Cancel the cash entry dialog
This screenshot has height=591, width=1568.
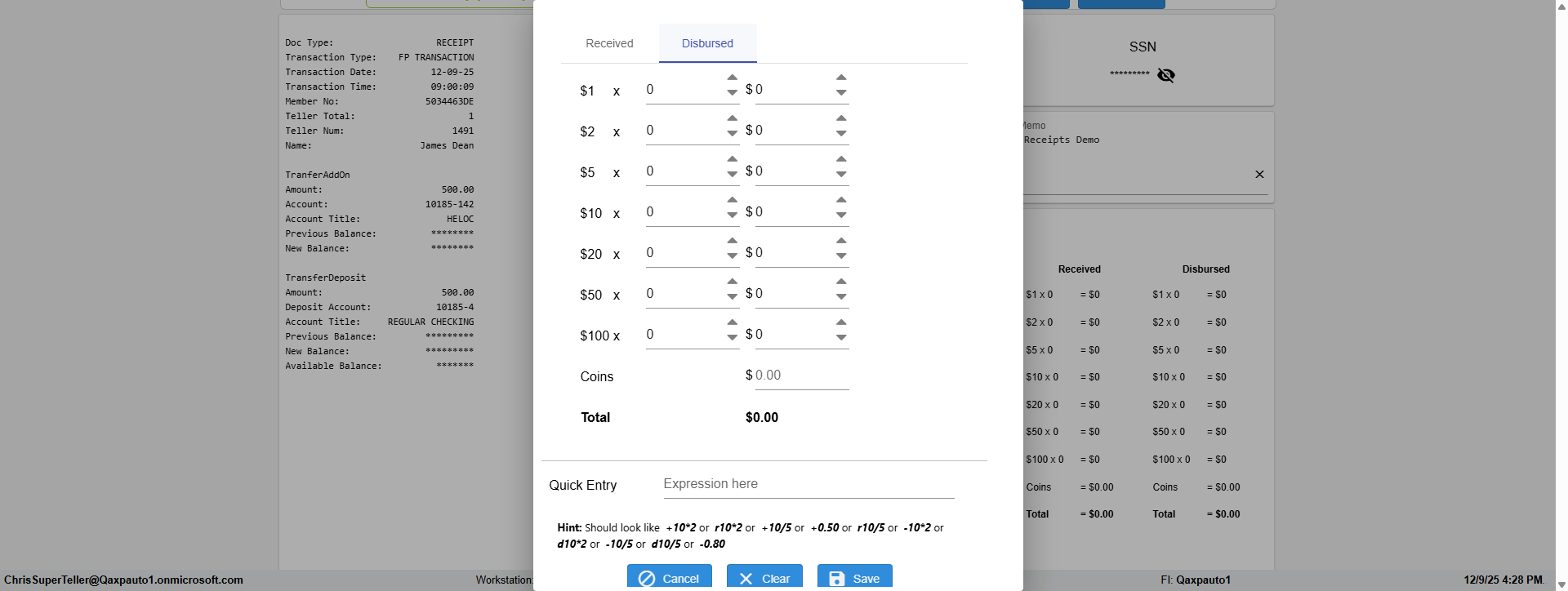670,577
